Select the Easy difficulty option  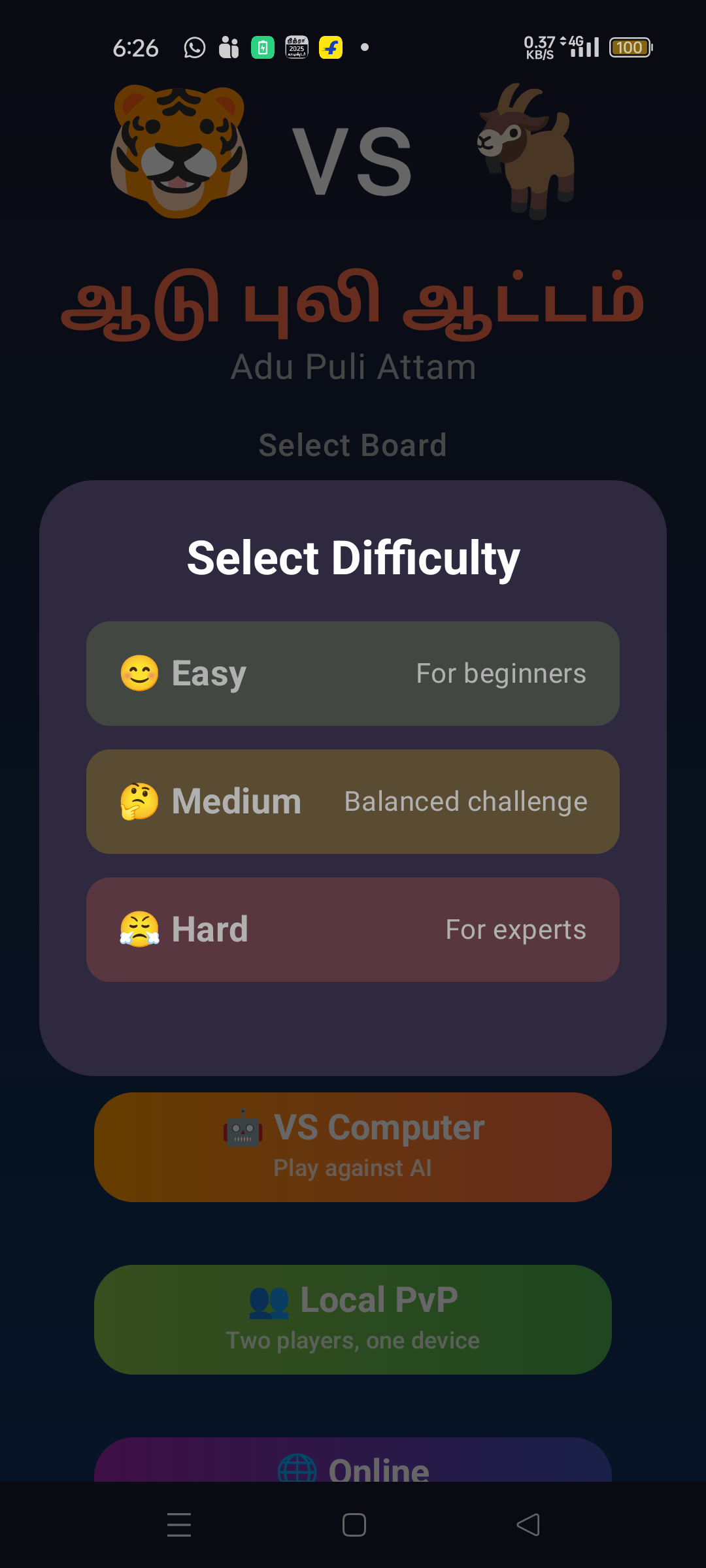pyautogui.click(x=353, y=673)
